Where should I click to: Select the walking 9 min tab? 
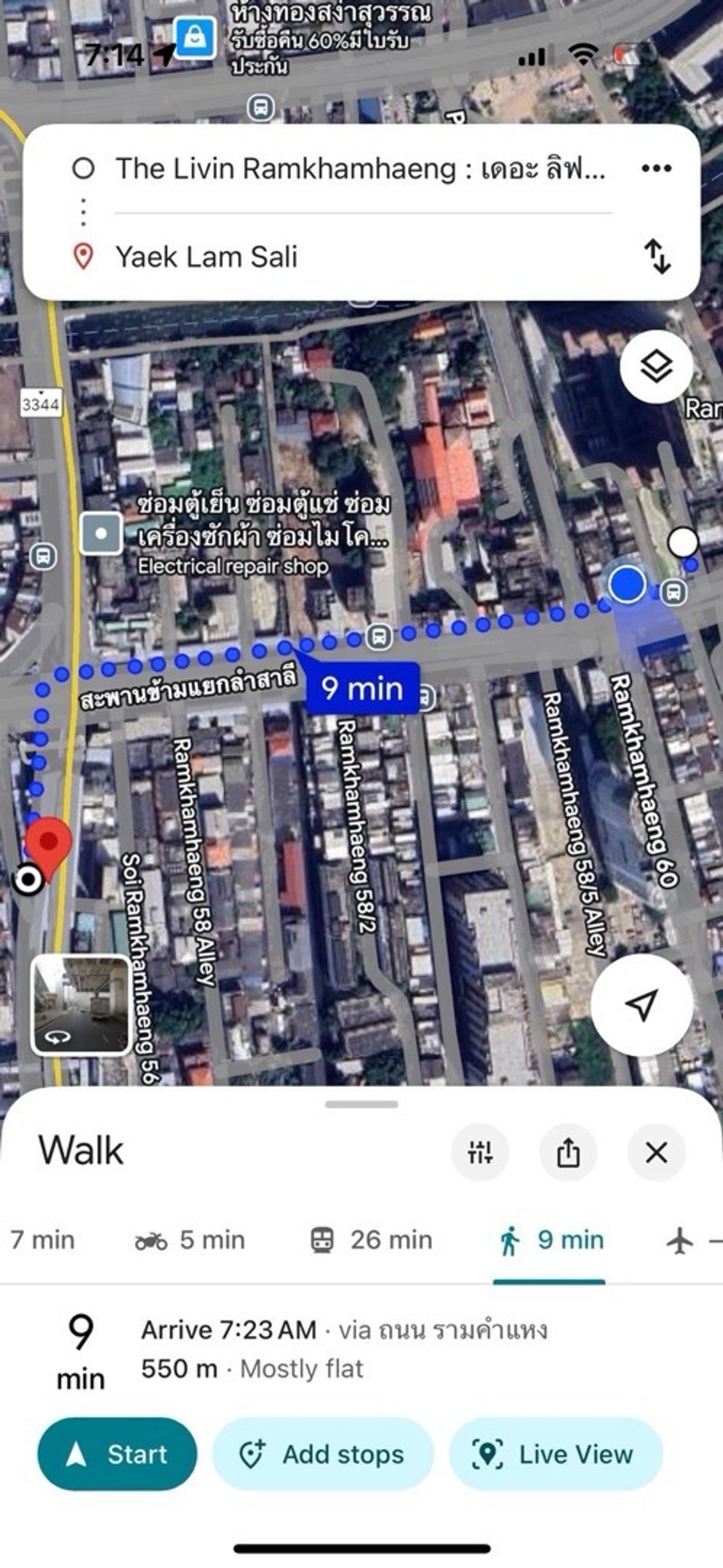point(550,1240)
